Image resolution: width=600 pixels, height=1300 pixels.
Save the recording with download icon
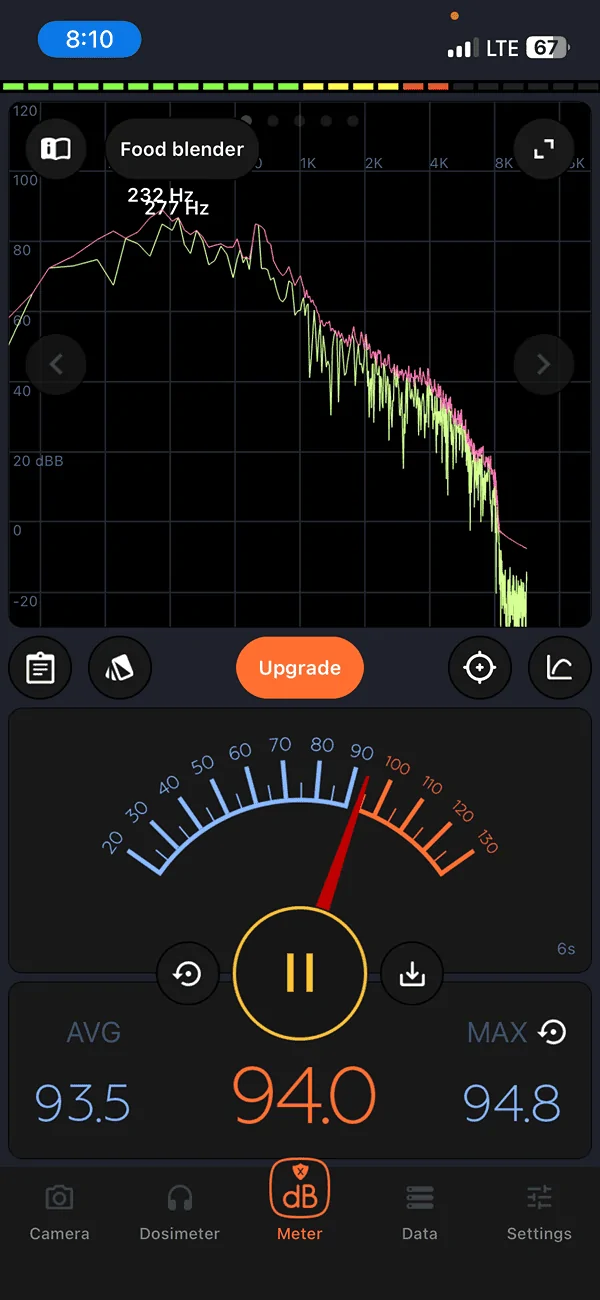(x=412, y=973)
